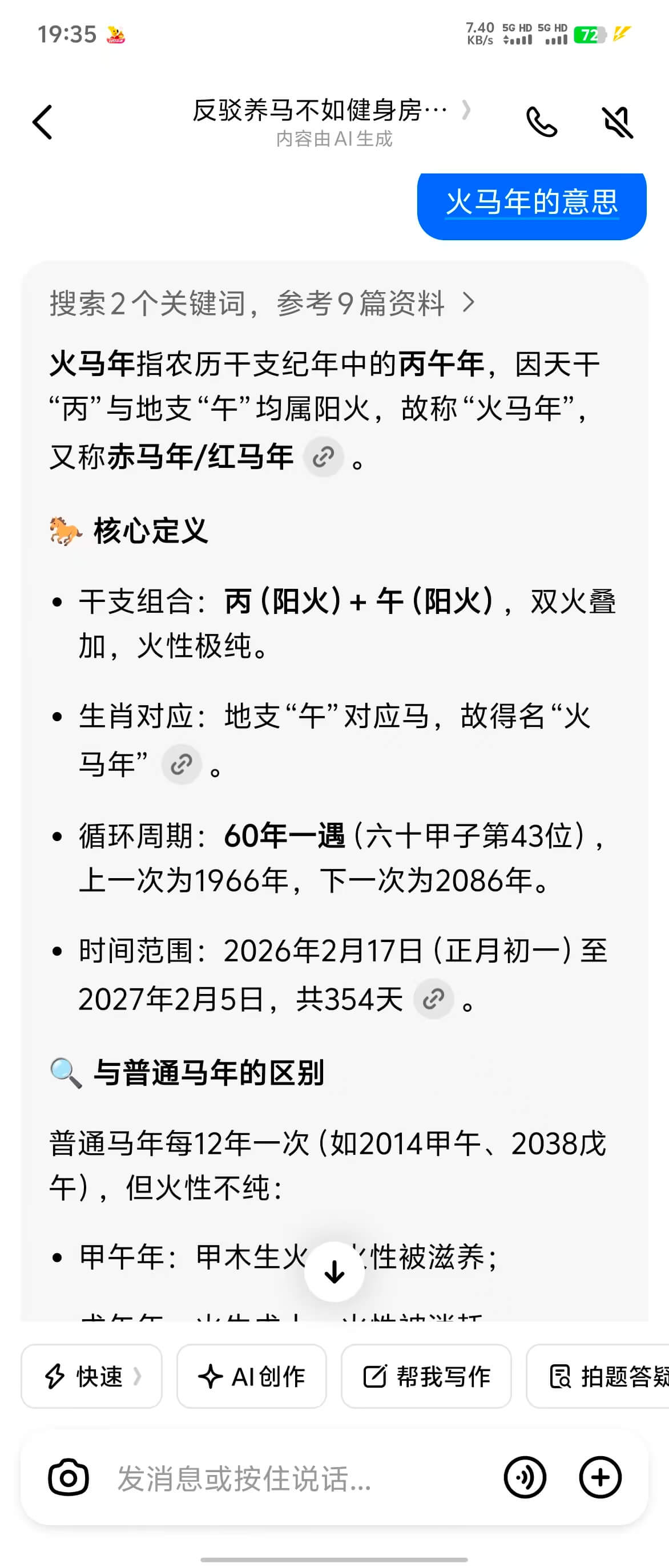The image size is (669, 1568).
Task: Select the AI创作 chip
Action: [x=251, y=1376]
